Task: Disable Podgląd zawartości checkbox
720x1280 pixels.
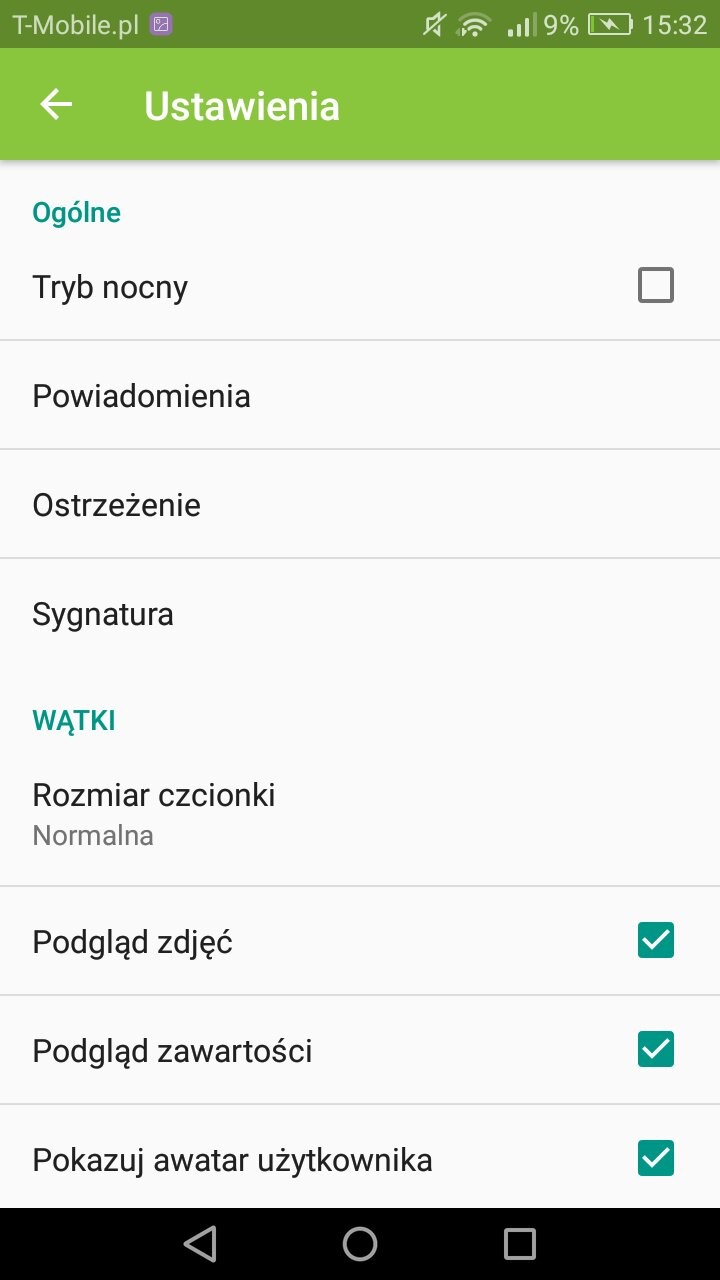Action: tap(656, 1050)
